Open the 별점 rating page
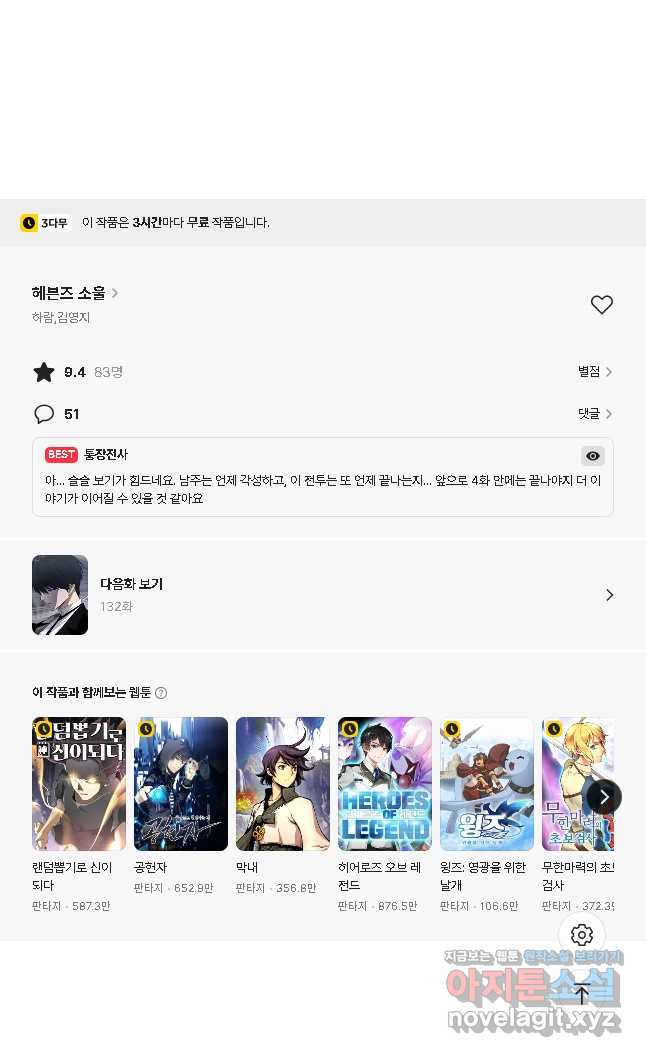The width and height of the screenshot is (646, 1057). point(594,372)
